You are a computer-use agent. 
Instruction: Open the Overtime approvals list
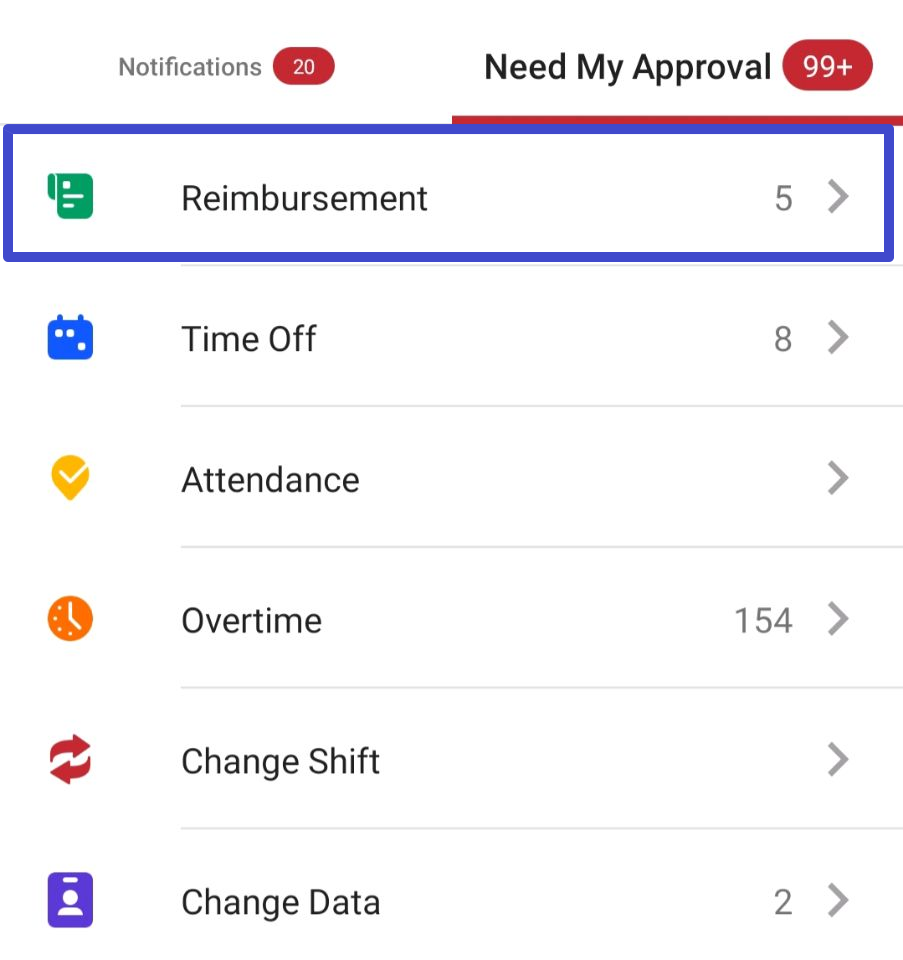[x=448, y=621]
